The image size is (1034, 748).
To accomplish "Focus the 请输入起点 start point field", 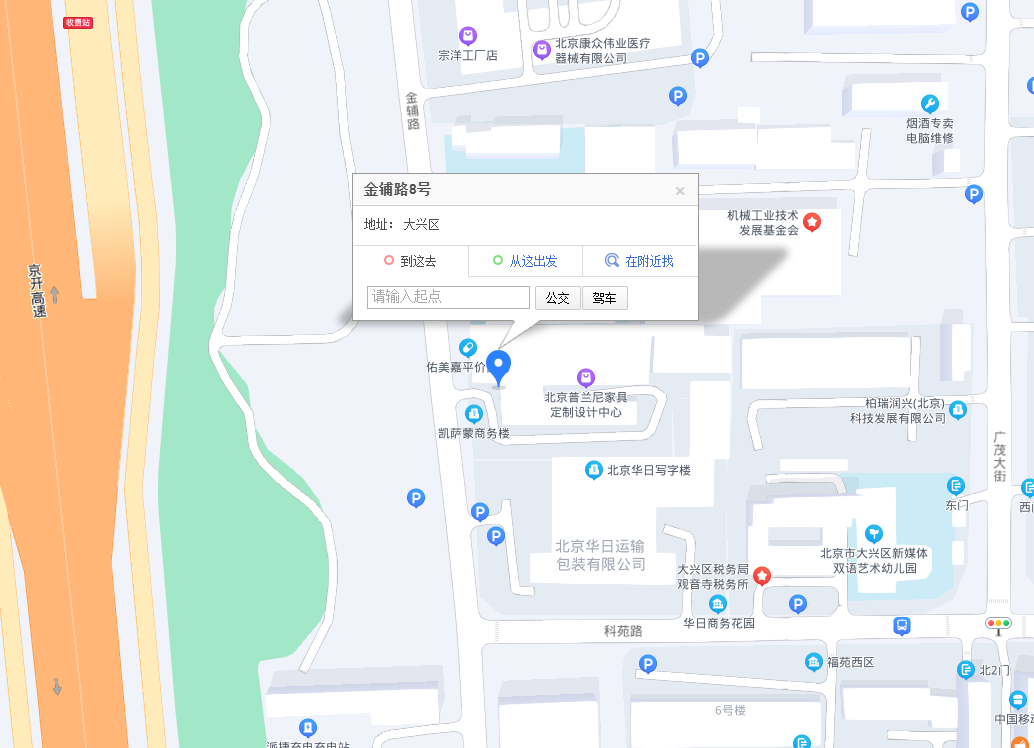I will (448, 297).
